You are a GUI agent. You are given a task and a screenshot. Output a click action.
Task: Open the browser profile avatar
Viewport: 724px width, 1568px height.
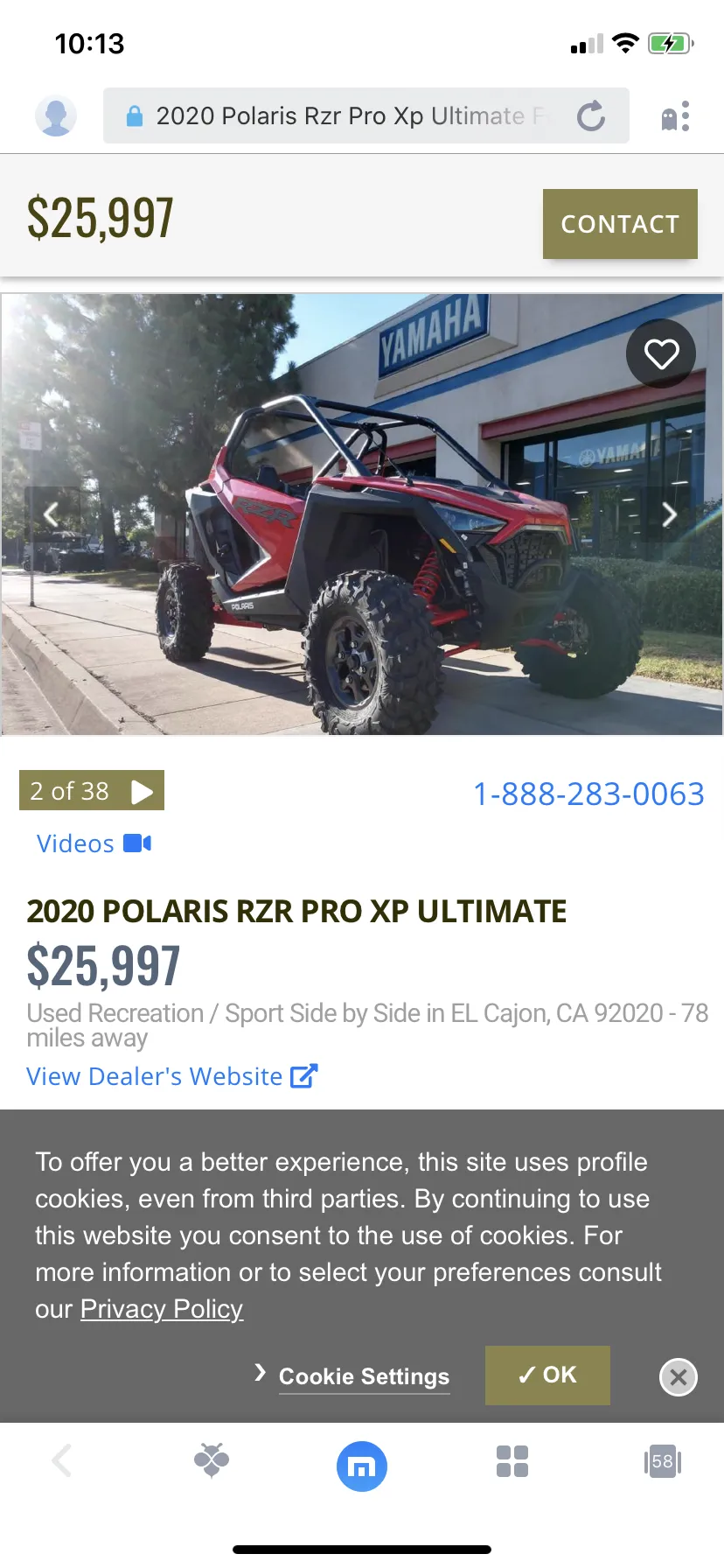(56, 115)
